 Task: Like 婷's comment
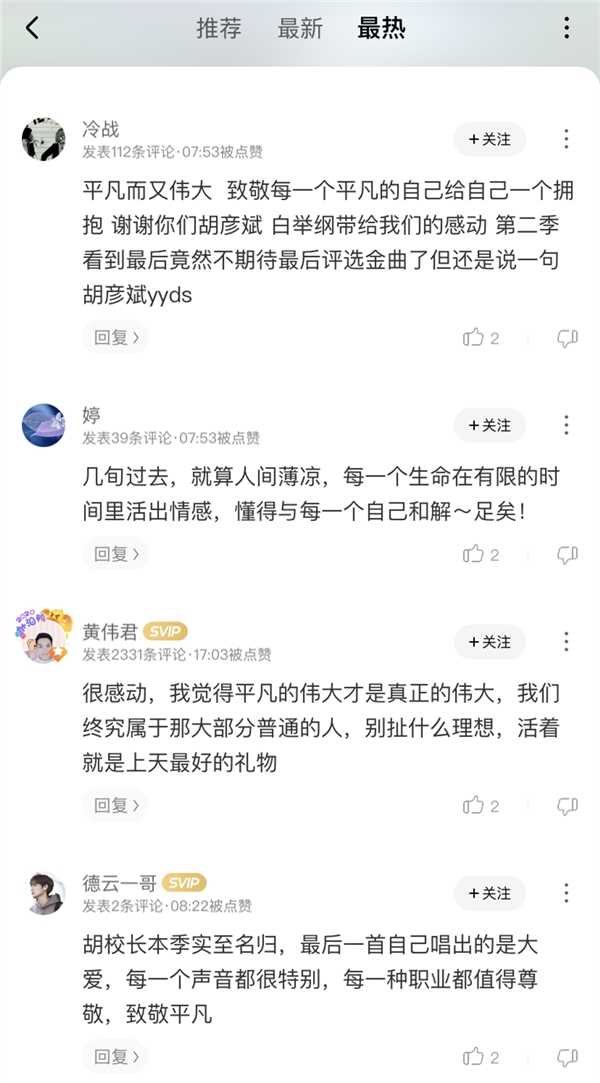[x=474, y=554]
